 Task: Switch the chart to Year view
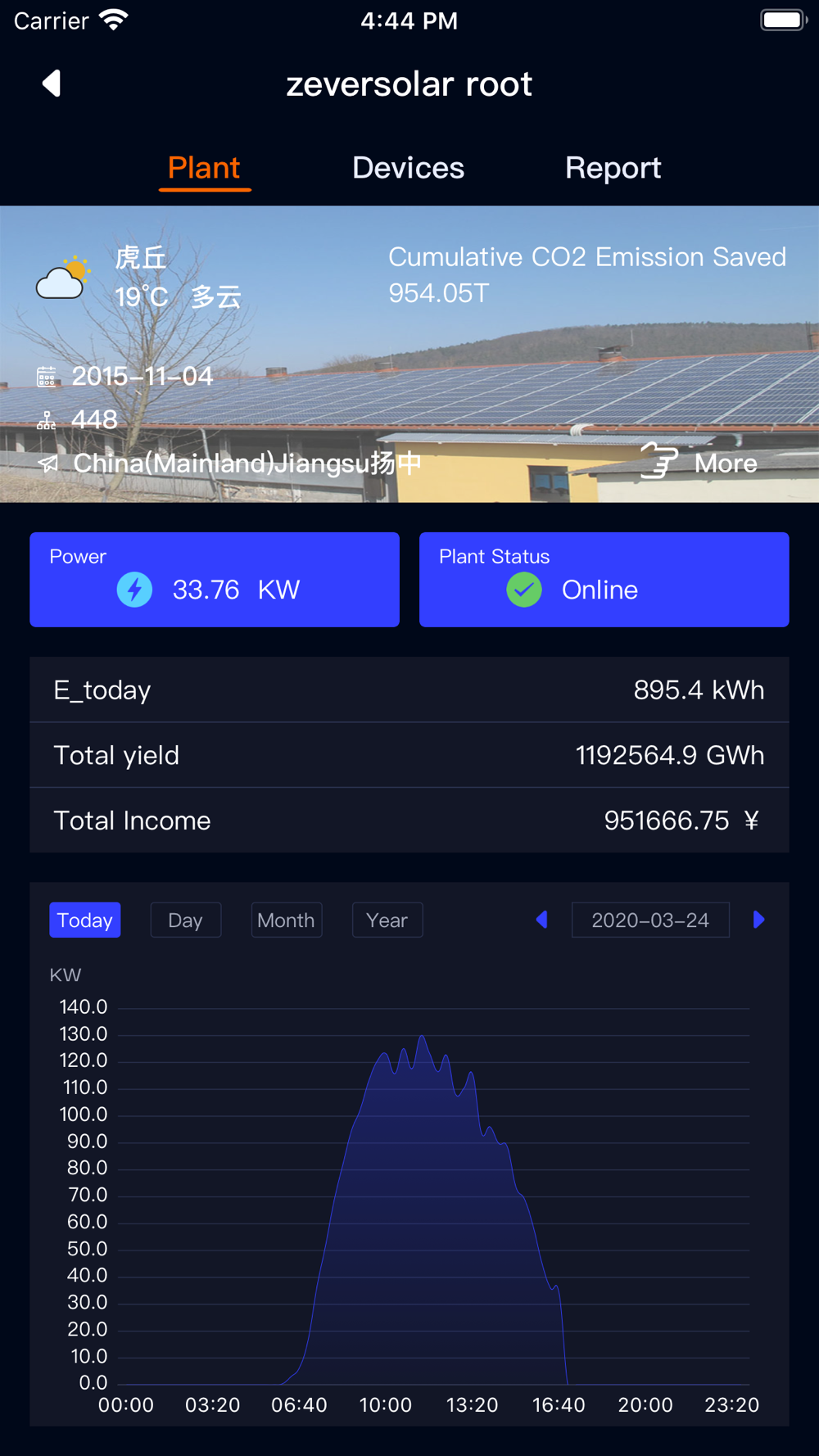[387, 920]
